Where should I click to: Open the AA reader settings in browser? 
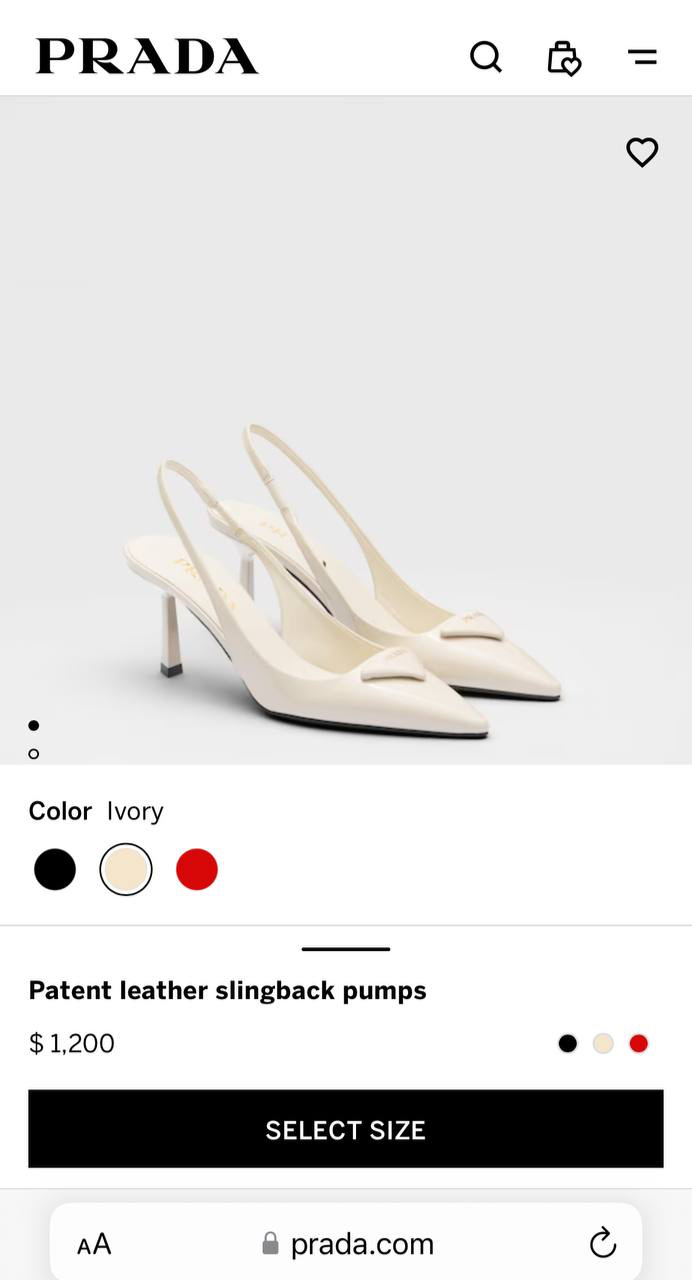pos(94,1244)
